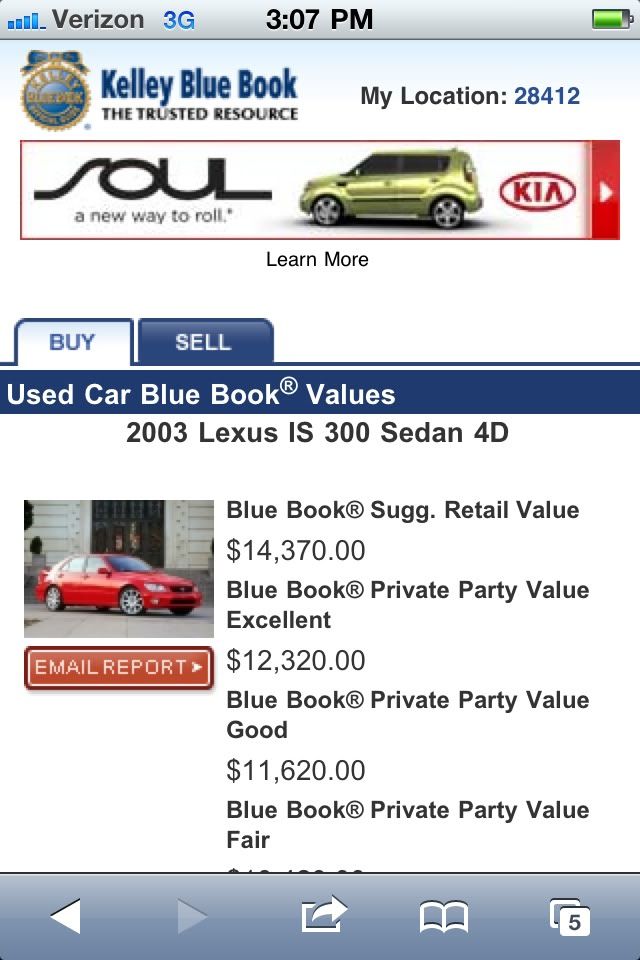Open Safari bookmarks
Screen dimensions: 640x960
tap(444, 915)
